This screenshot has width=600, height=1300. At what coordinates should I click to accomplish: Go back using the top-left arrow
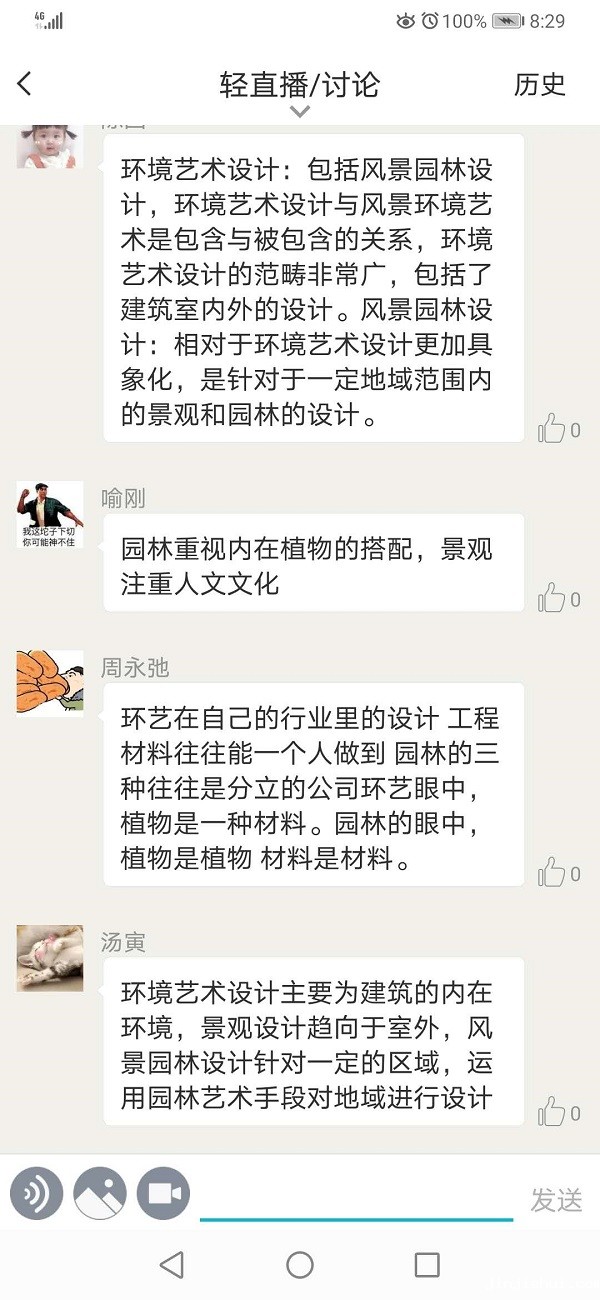(x=26, y=84)
